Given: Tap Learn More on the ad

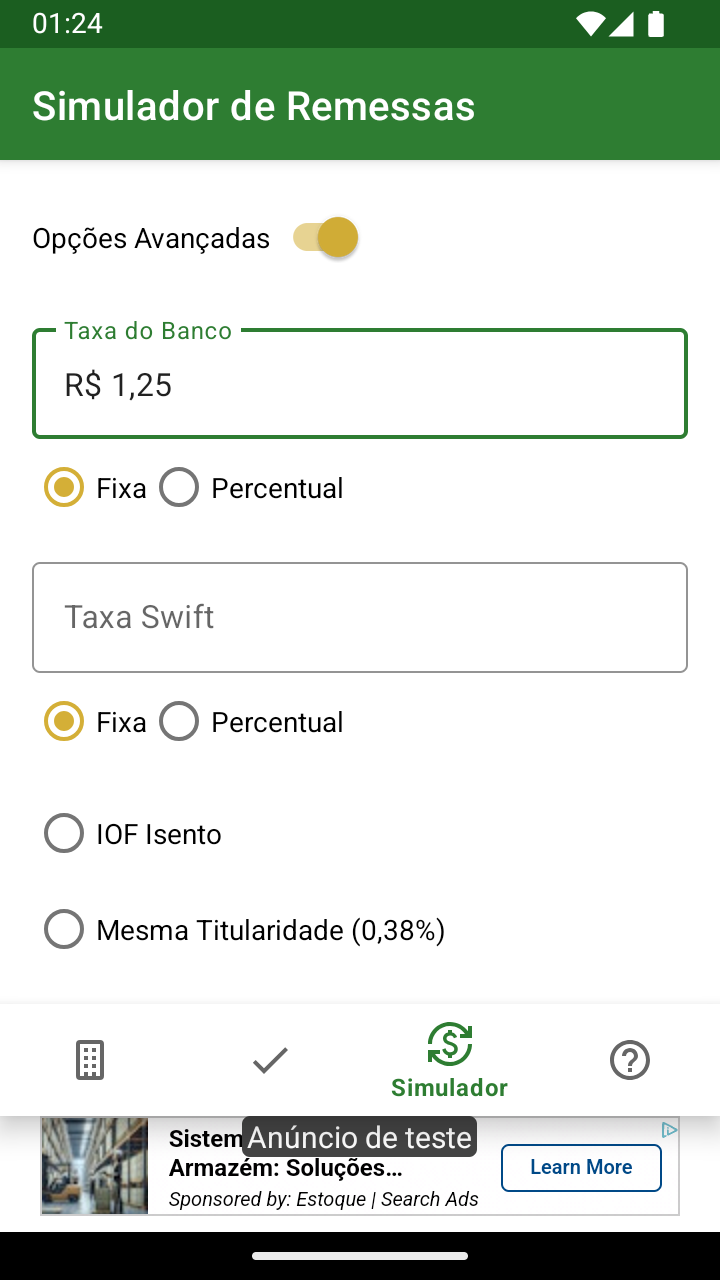Looking at the screenshot, I should [581, 1167].
